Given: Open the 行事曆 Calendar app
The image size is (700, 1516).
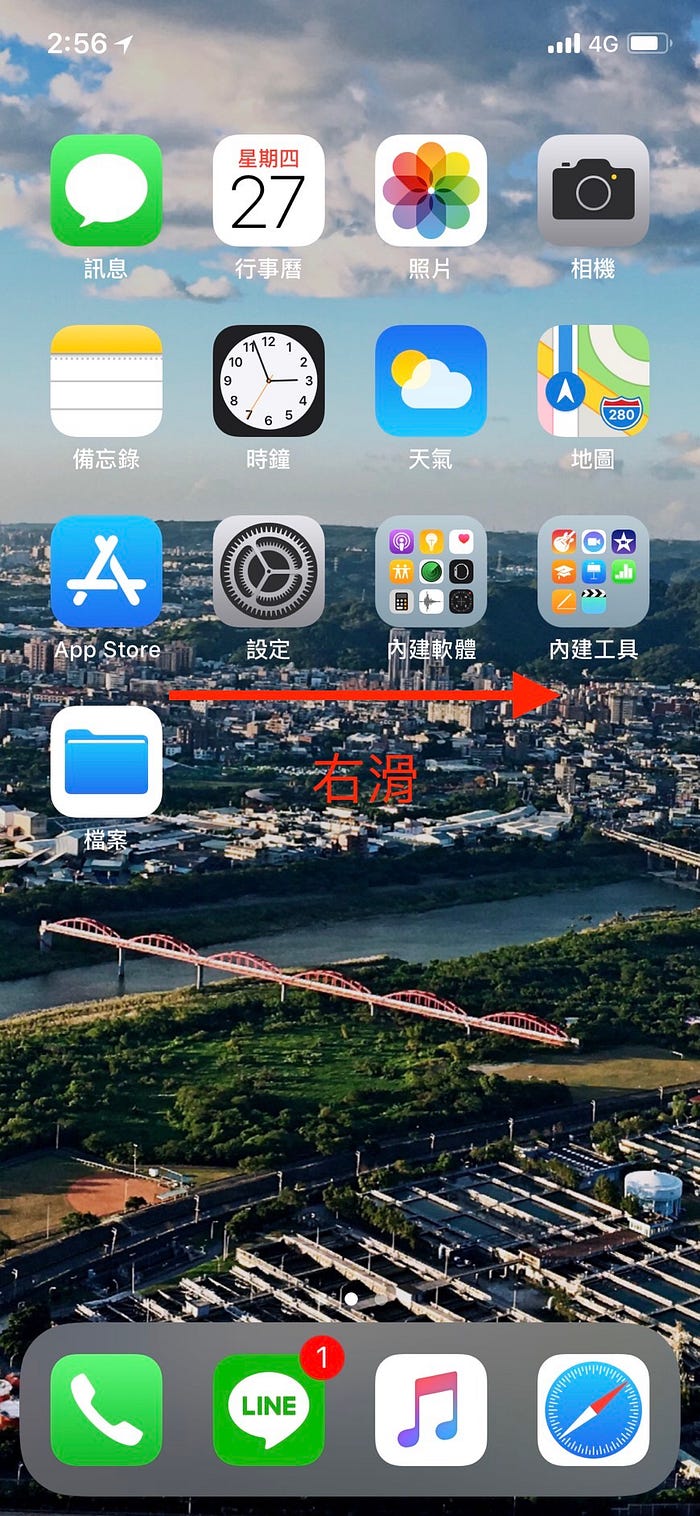Looking at the screenshot, I should pos(268,190).
